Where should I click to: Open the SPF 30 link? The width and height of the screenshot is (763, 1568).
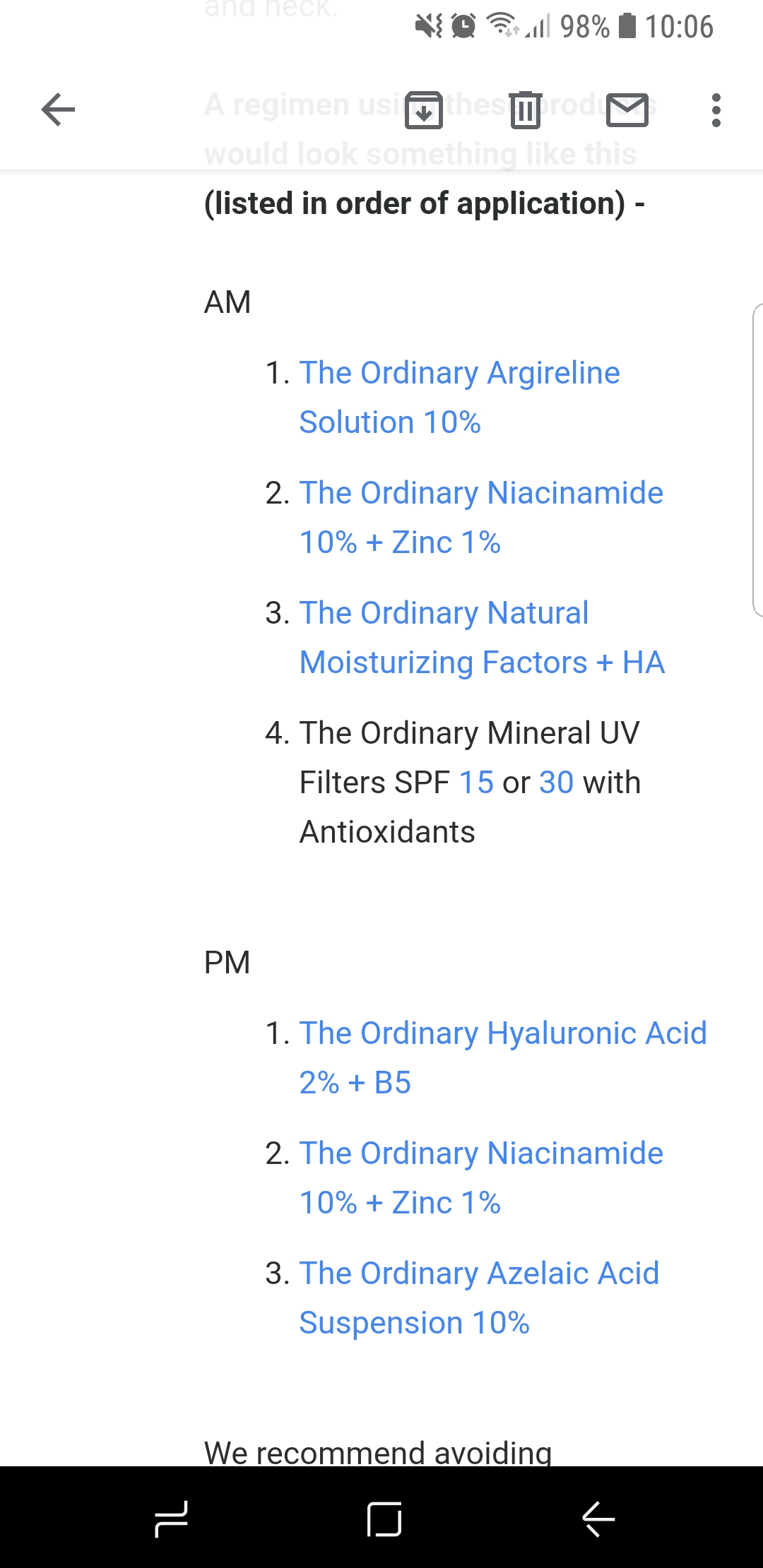coord(557,783)
